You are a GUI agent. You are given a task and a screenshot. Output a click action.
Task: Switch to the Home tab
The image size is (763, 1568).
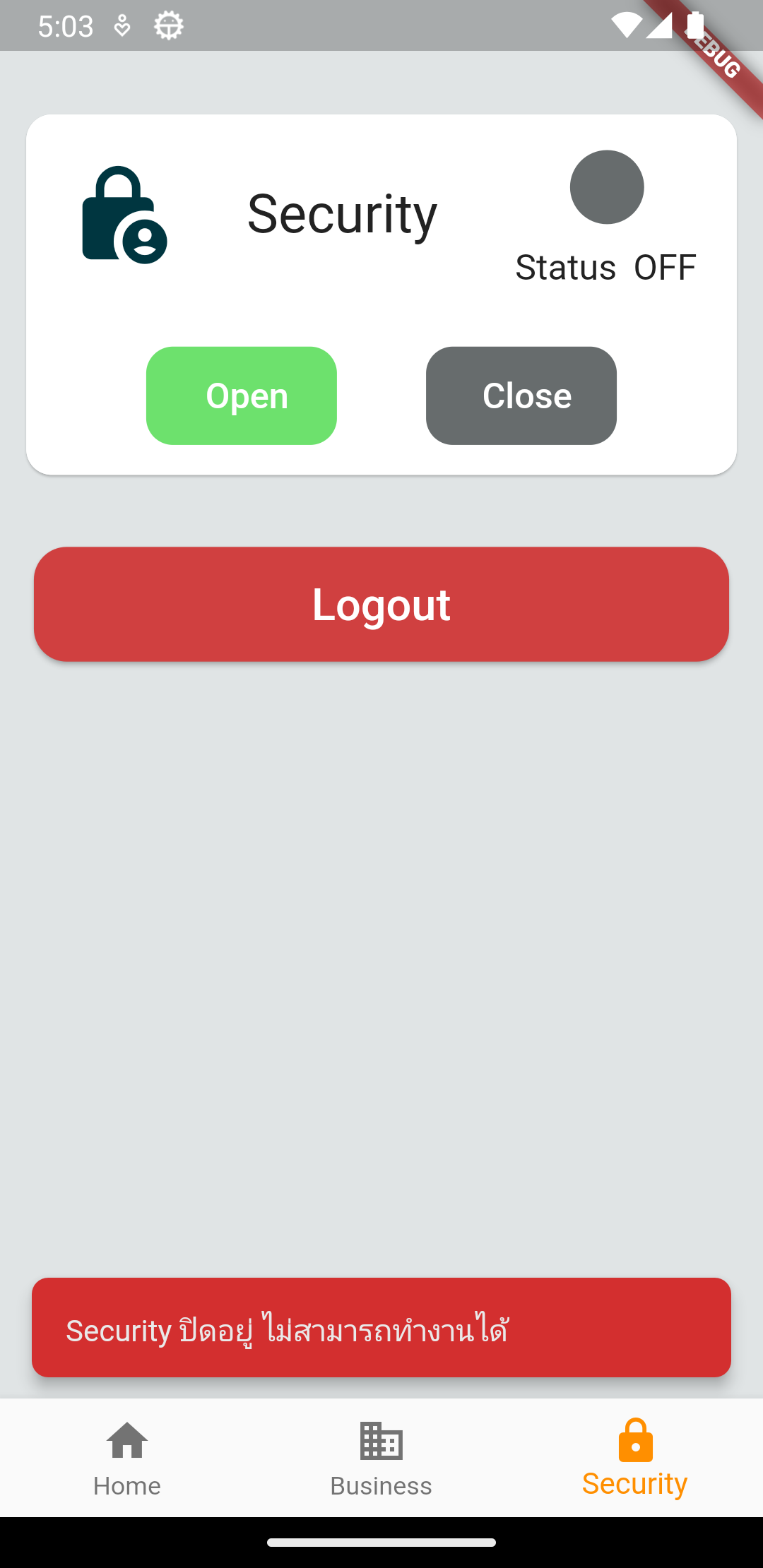(127, 1459)
